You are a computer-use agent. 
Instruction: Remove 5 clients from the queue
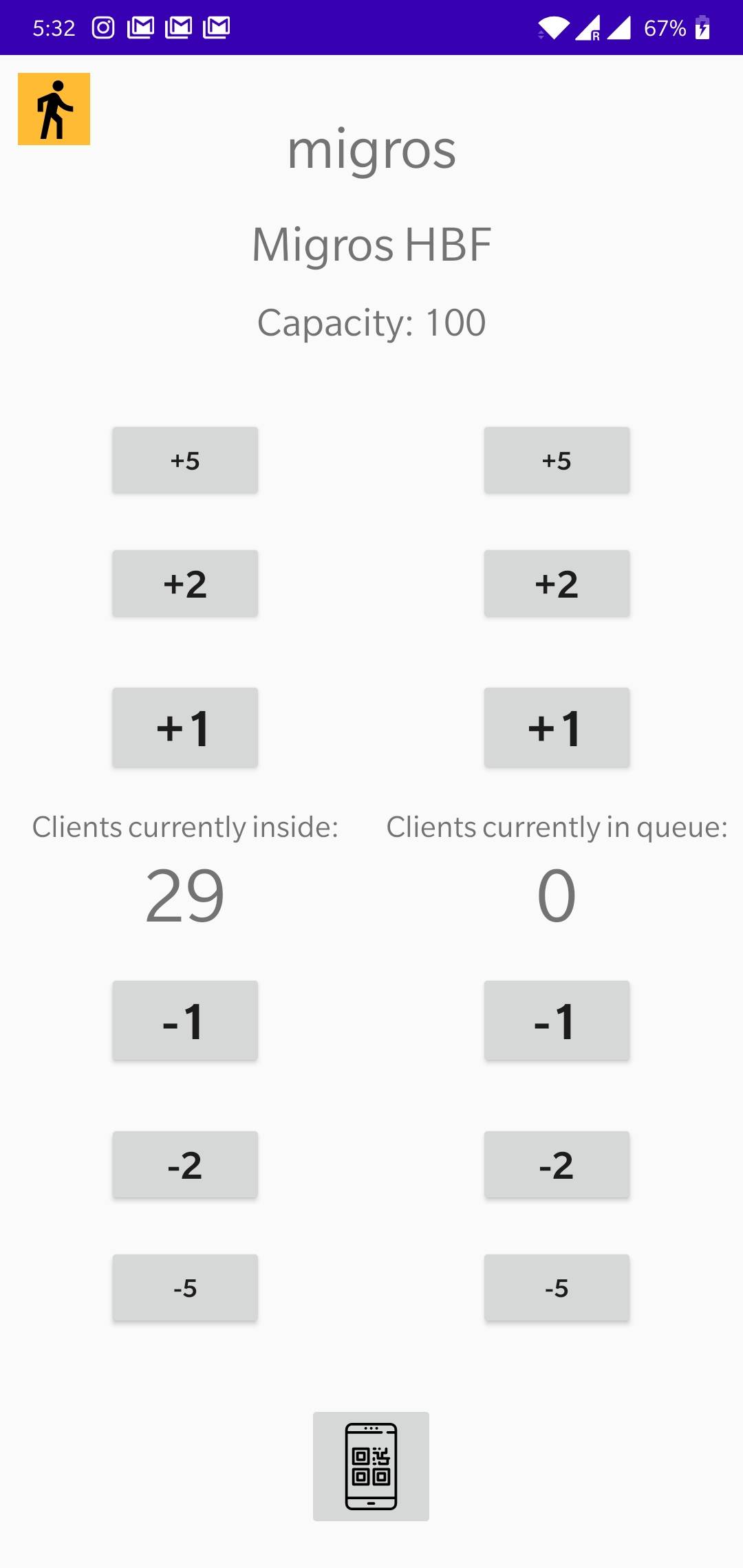coord(557,1287)
